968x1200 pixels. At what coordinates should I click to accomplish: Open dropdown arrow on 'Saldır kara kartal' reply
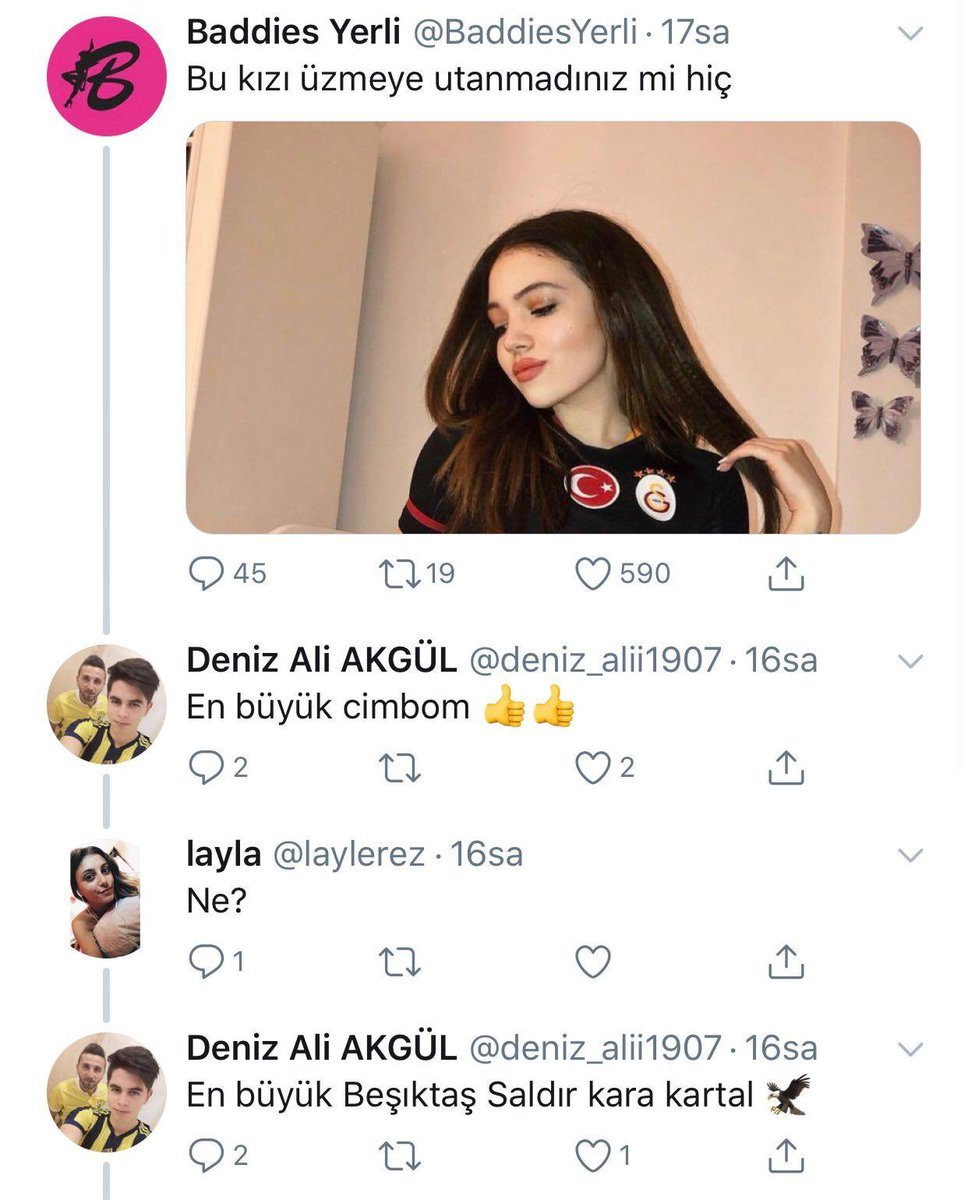[911, 1049]
